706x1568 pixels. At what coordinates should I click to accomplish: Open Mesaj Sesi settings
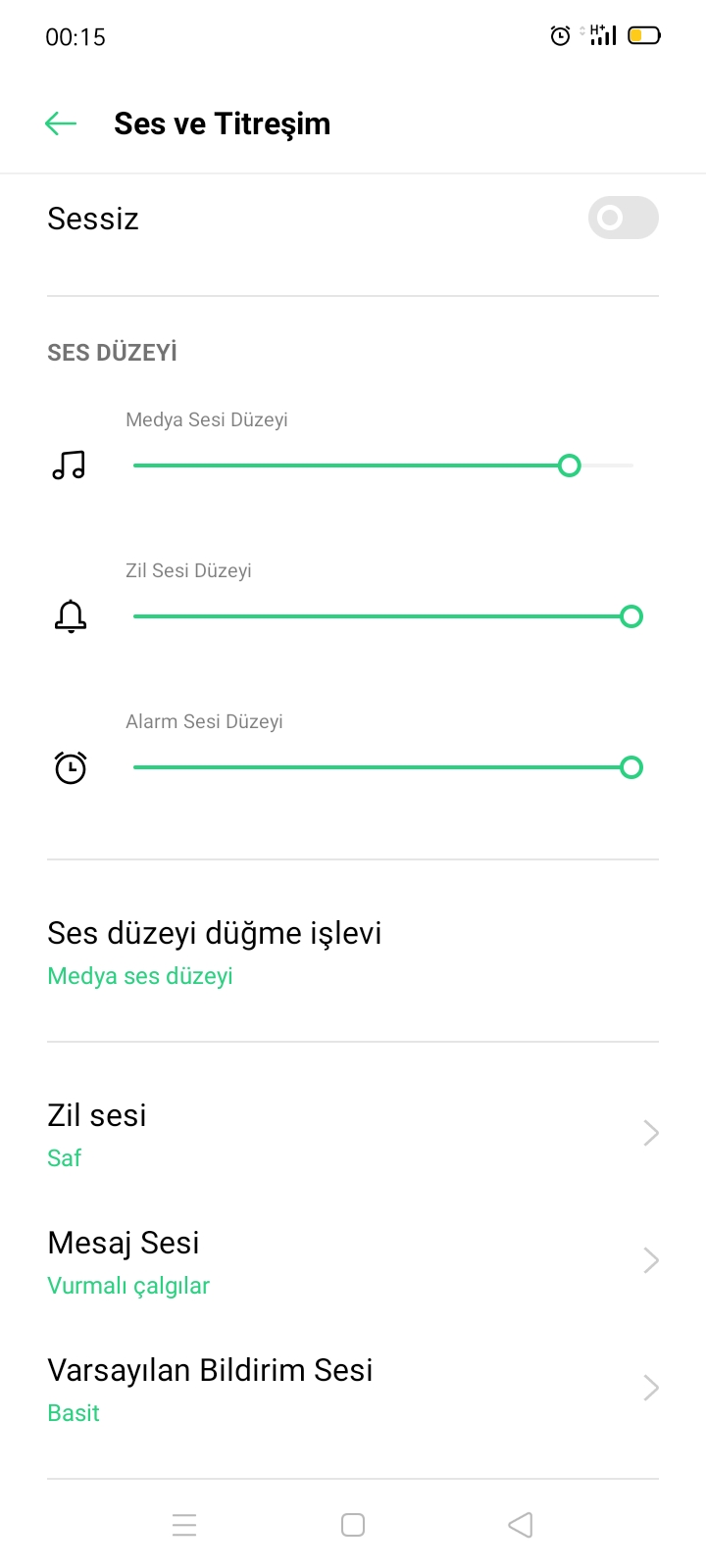[x=353, y=1261]
